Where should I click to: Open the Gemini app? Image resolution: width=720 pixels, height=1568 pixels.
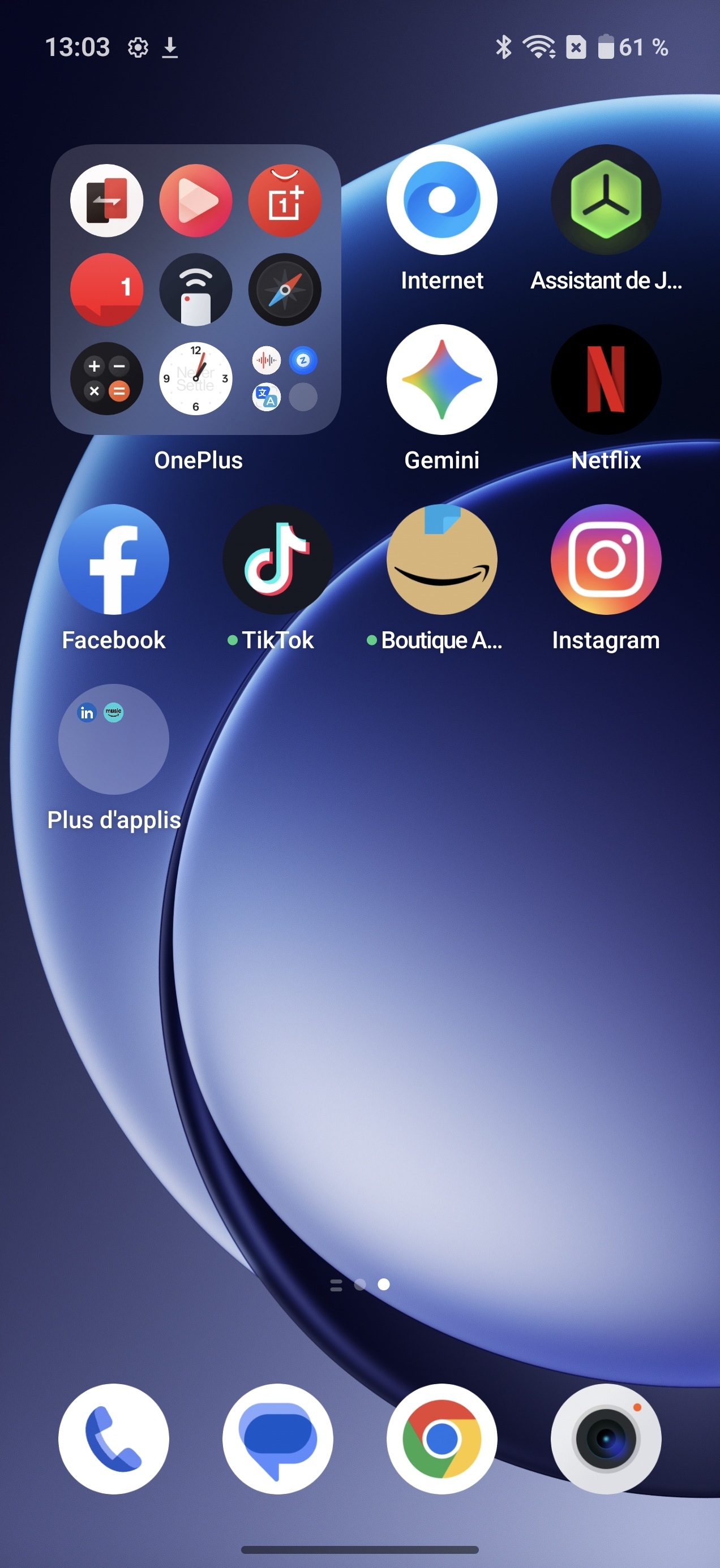[442, 378]
